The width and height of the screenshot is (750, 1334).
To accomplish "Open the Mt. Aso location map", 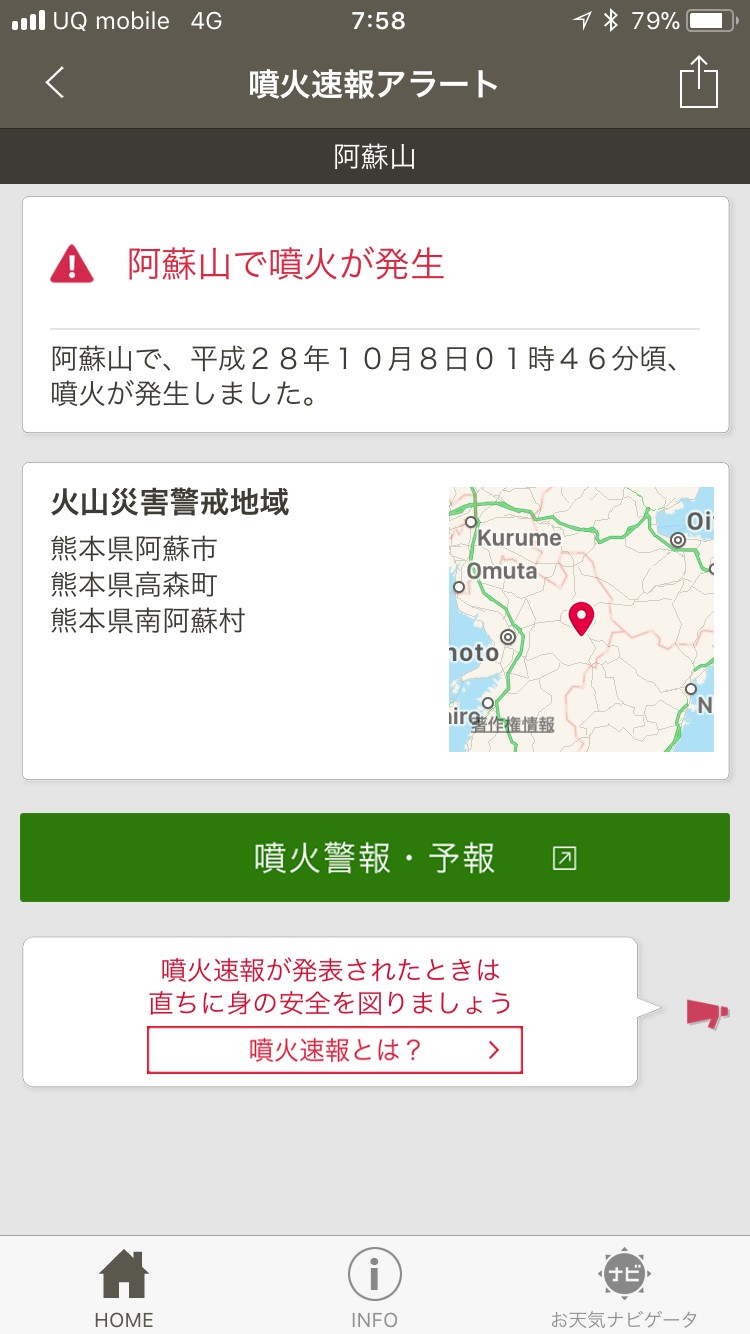I will pyautogui.click(x=581, y=610).
